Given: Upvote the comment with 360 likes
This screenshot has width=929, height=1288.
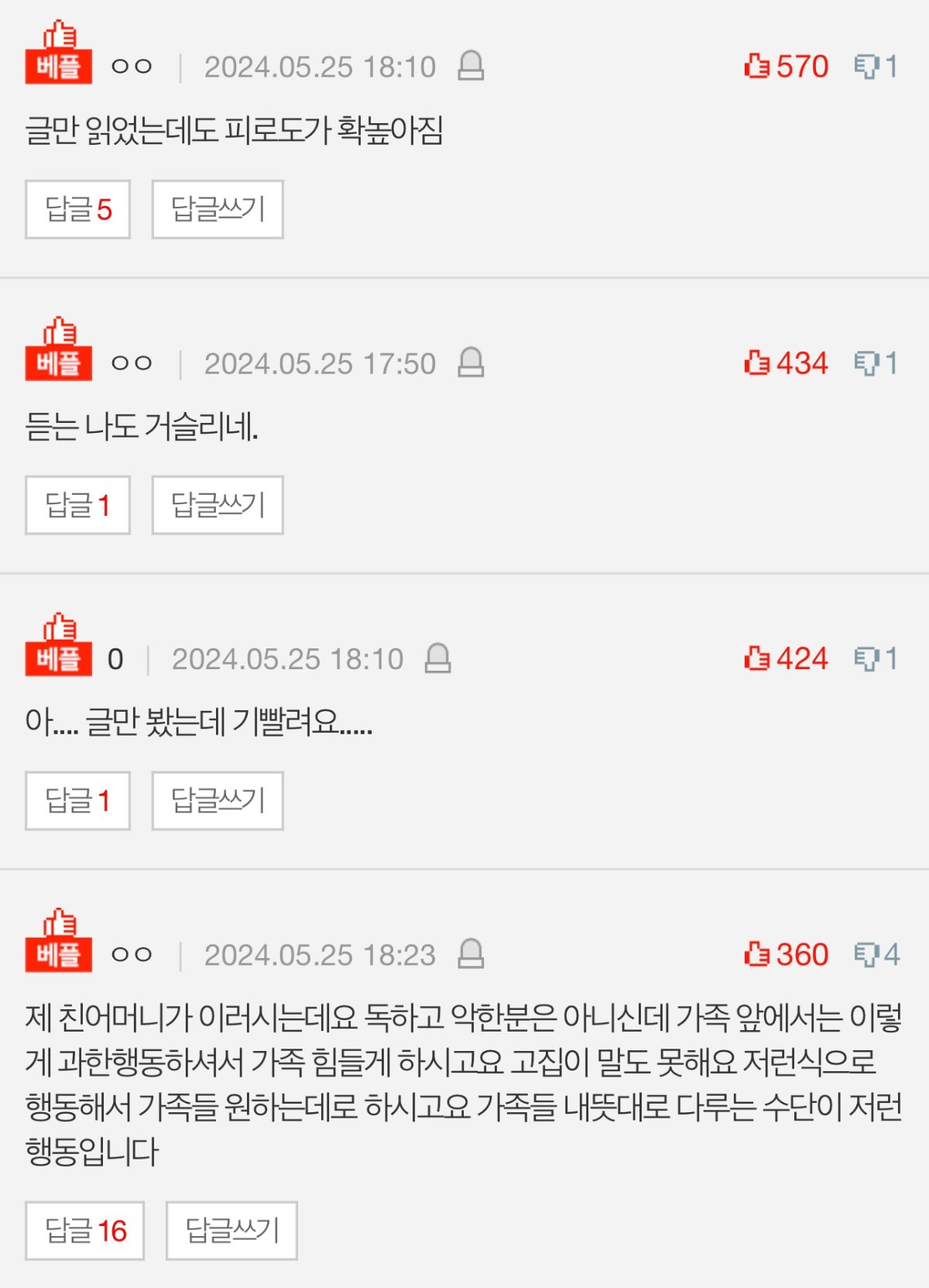Looking at the screenshot, I should [x=785, y=955].
